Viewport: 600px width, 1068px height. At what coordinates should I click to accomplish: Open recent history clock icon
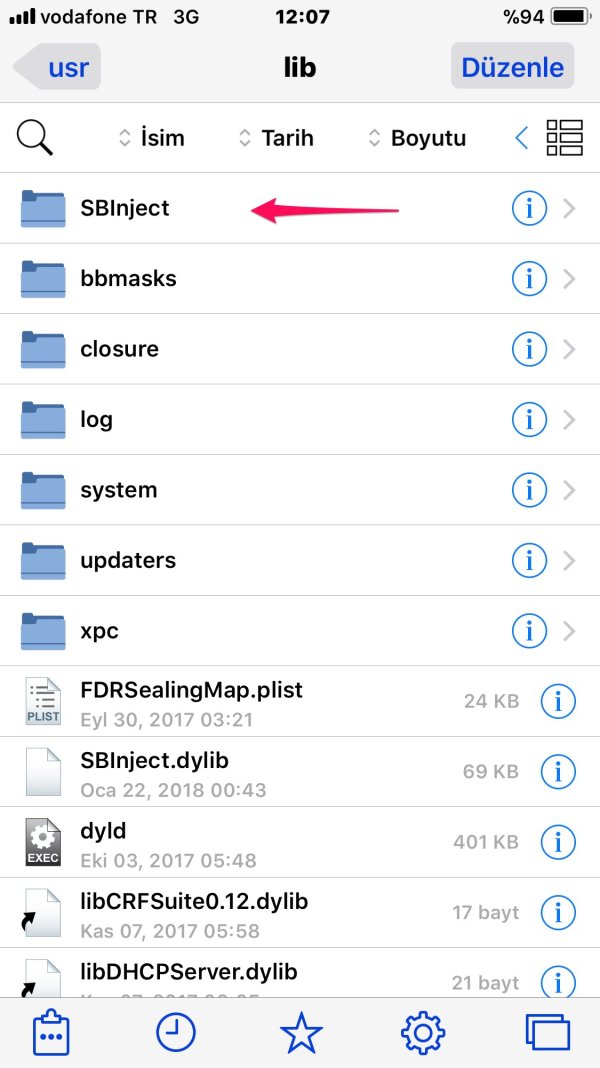(176, 1032)
